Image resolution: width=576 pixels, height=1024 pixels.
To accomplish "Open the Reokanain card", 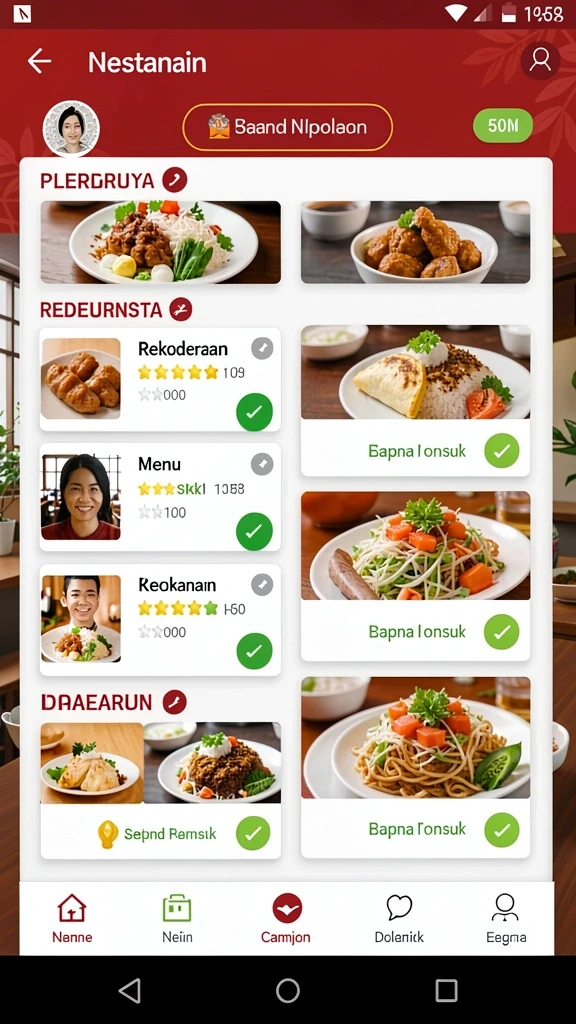I will coord(161,620).
